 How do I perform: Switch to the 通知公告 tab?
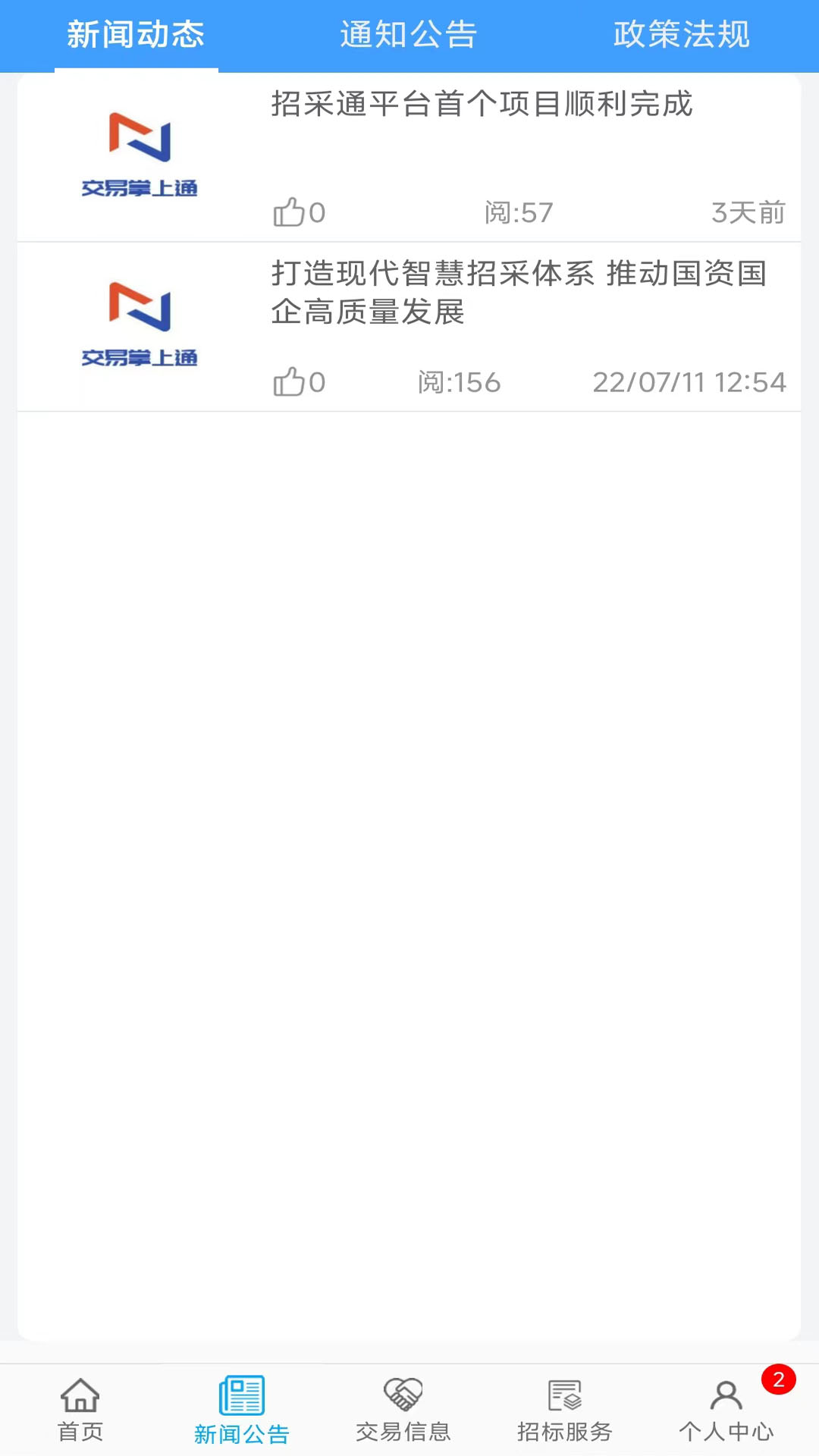tap(409, 34)
